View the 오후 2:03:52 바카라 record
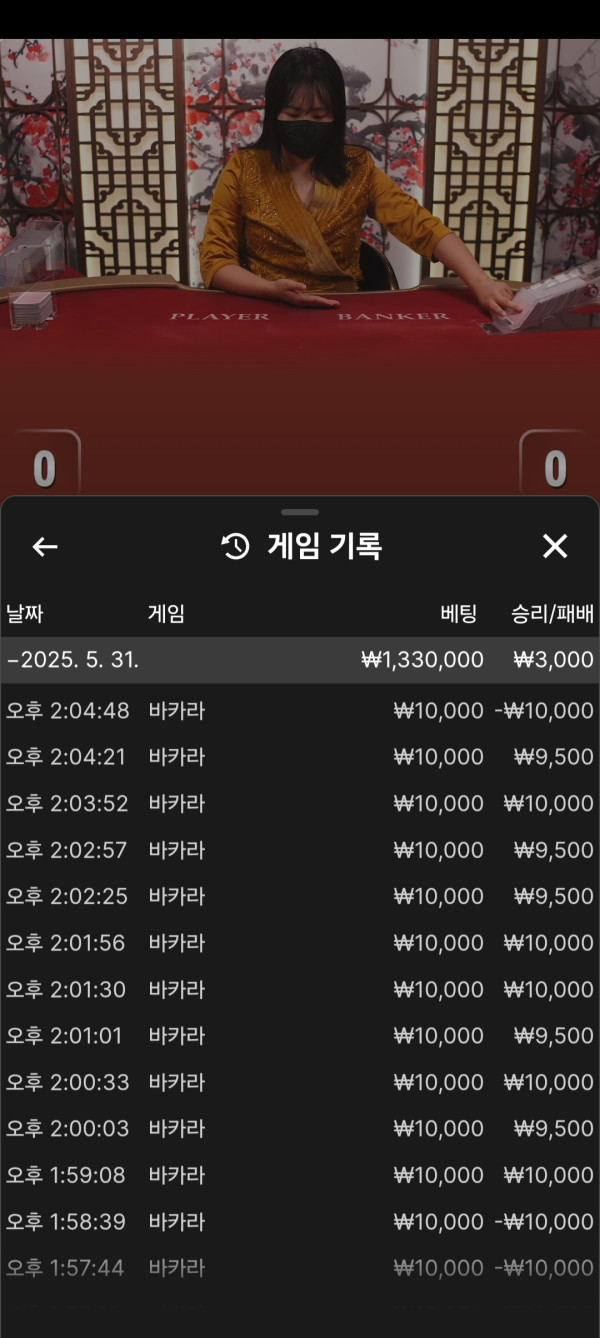 300,803
